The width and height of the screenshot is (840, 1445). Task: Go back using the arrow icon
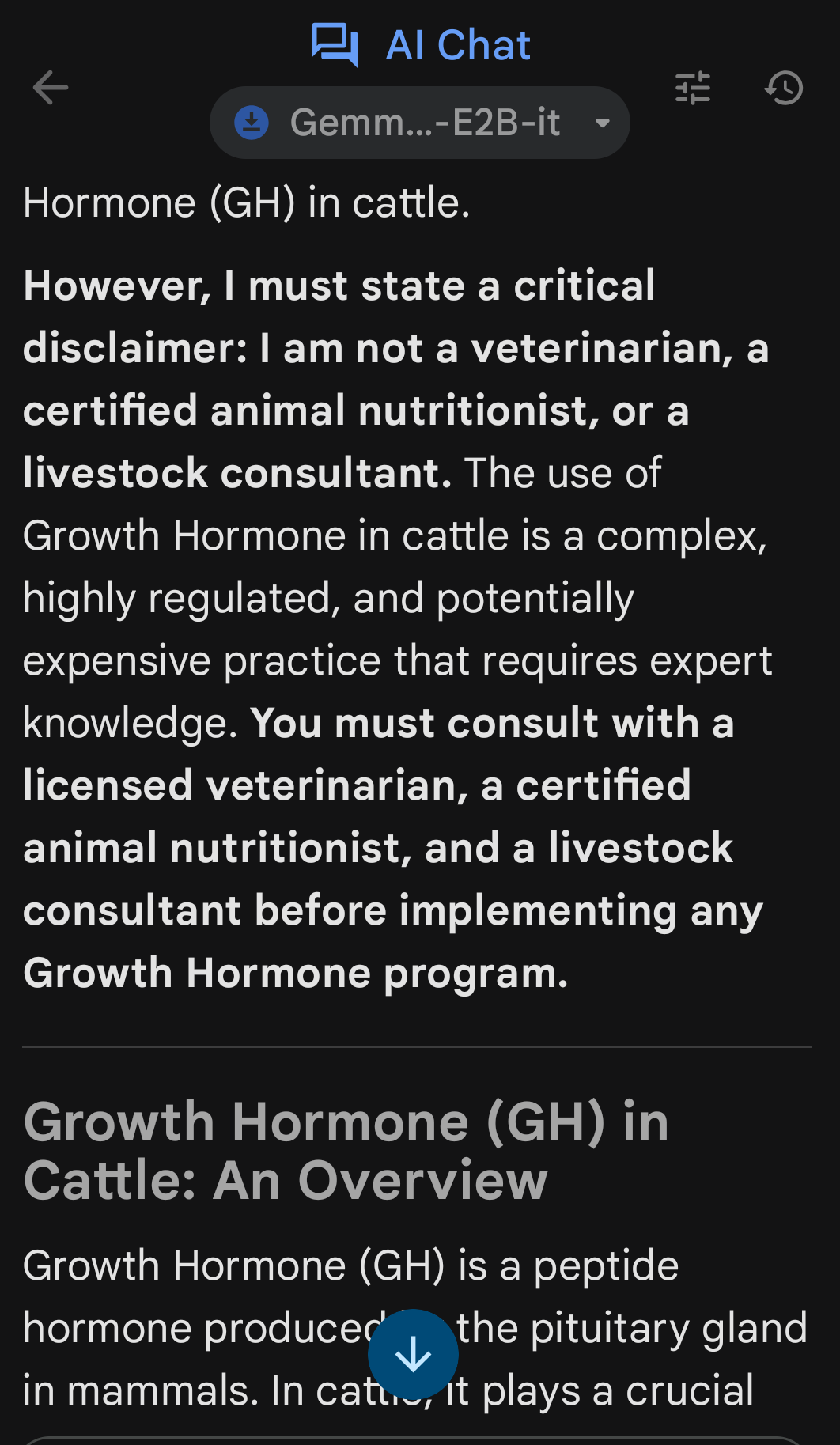[x=51, y=88]
